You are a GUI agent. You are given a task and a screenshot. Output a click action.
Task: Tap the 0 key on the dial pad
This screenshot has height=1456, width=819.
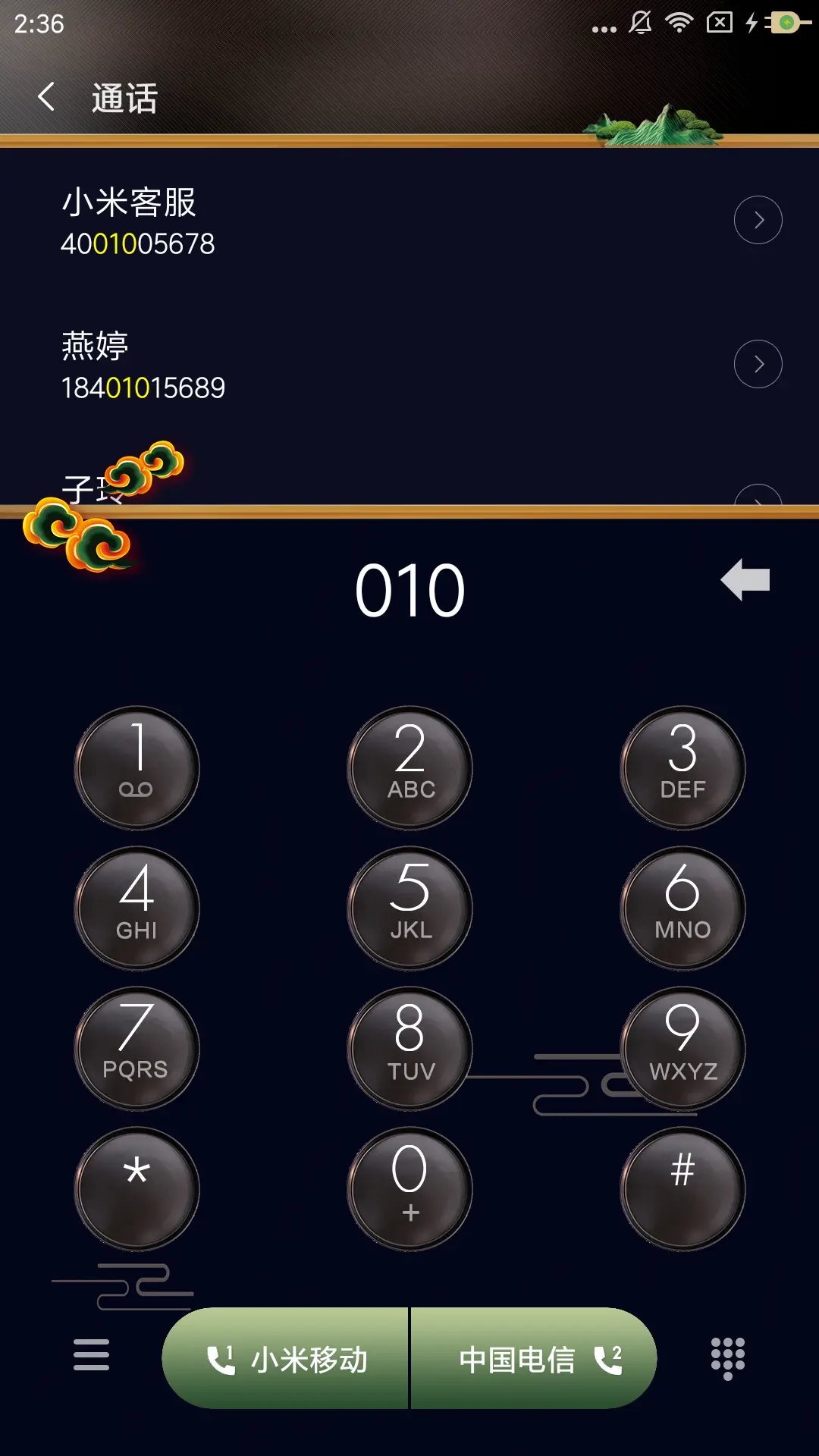tap(409, 1191)
